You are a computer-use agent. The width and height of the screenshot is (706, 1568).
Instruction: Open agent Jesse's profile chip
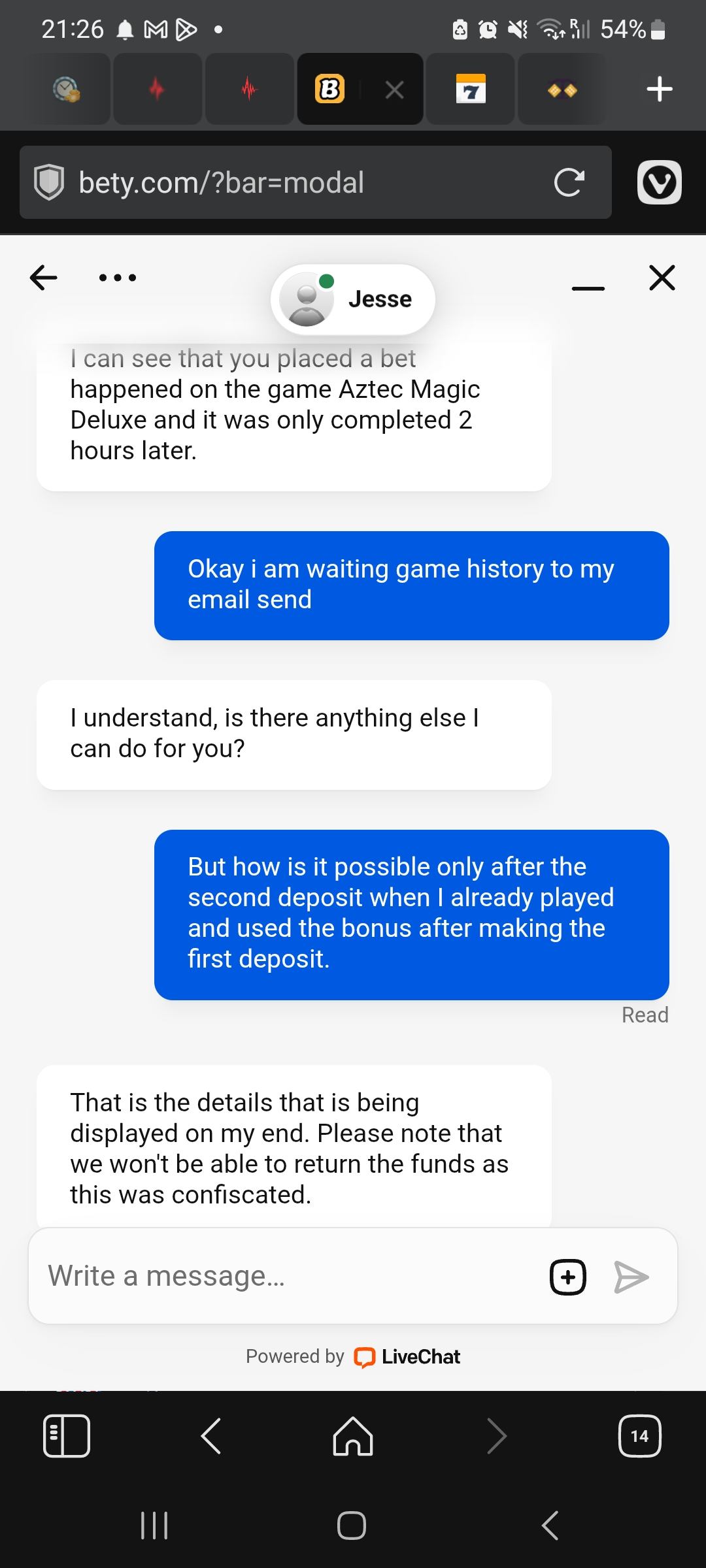coord(353,299)
